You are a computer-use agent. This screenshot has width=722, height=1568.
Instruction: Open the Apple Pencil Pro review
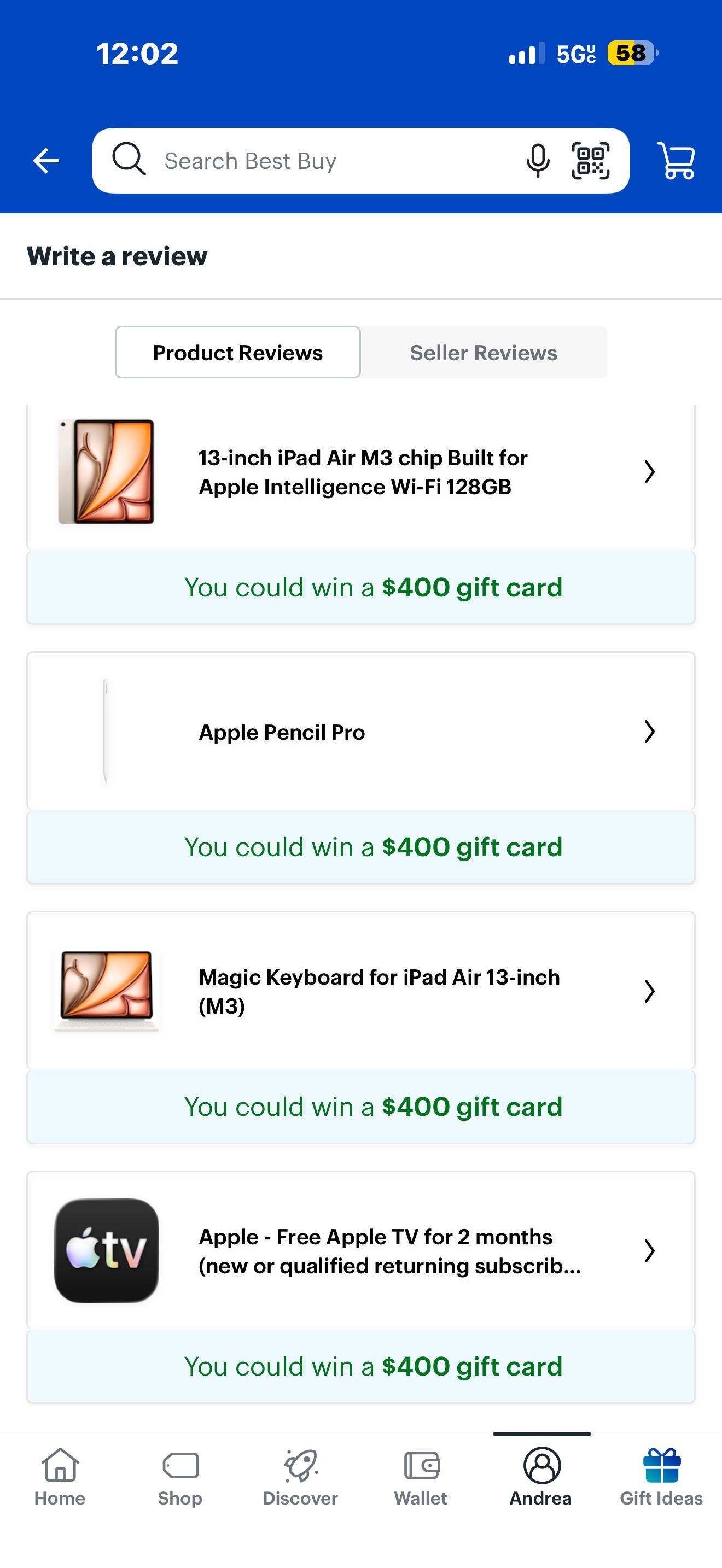click(x=360, y=732)
